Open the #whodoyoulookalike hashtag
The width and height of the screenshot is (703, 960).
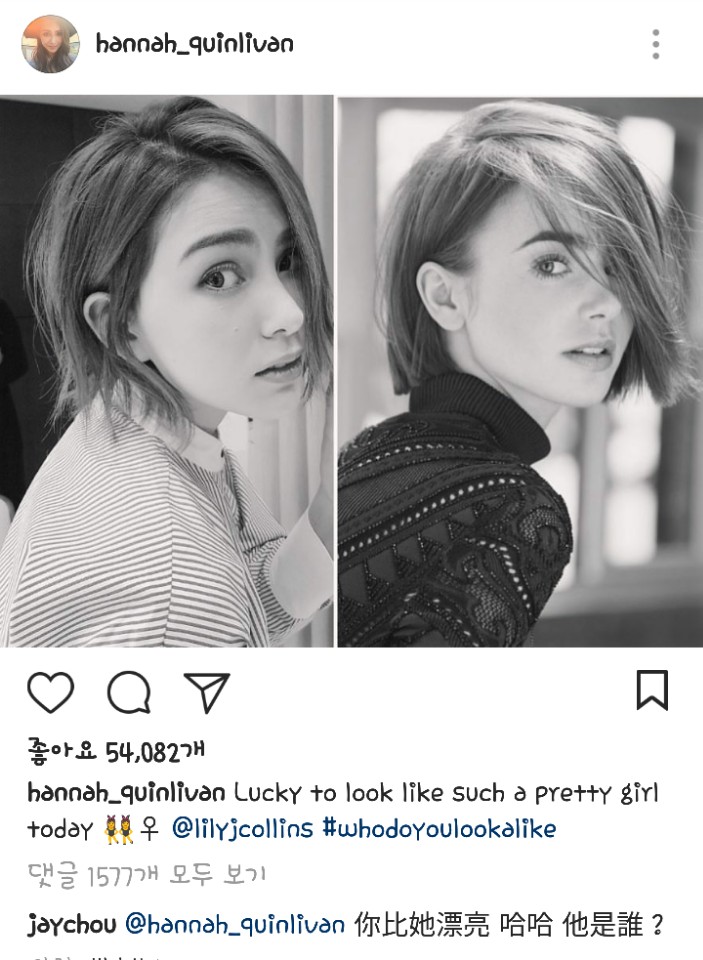[x=439, y=829]
